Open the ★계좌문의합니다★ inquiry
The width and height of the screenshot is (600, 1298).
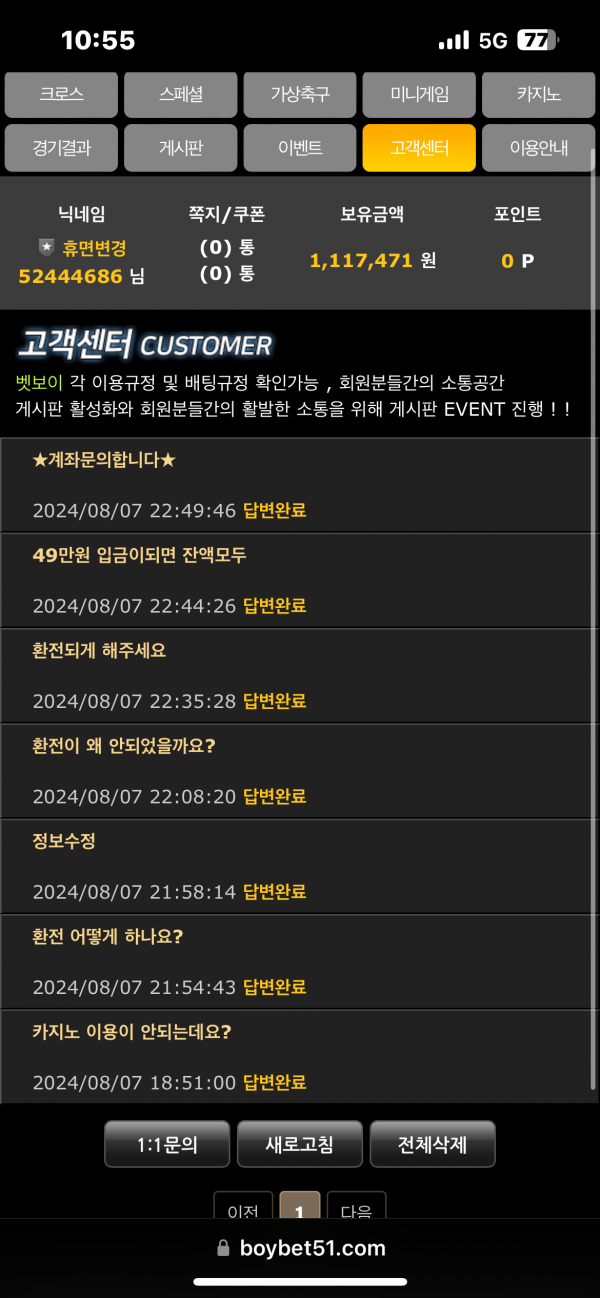click(x=104, y=460)
